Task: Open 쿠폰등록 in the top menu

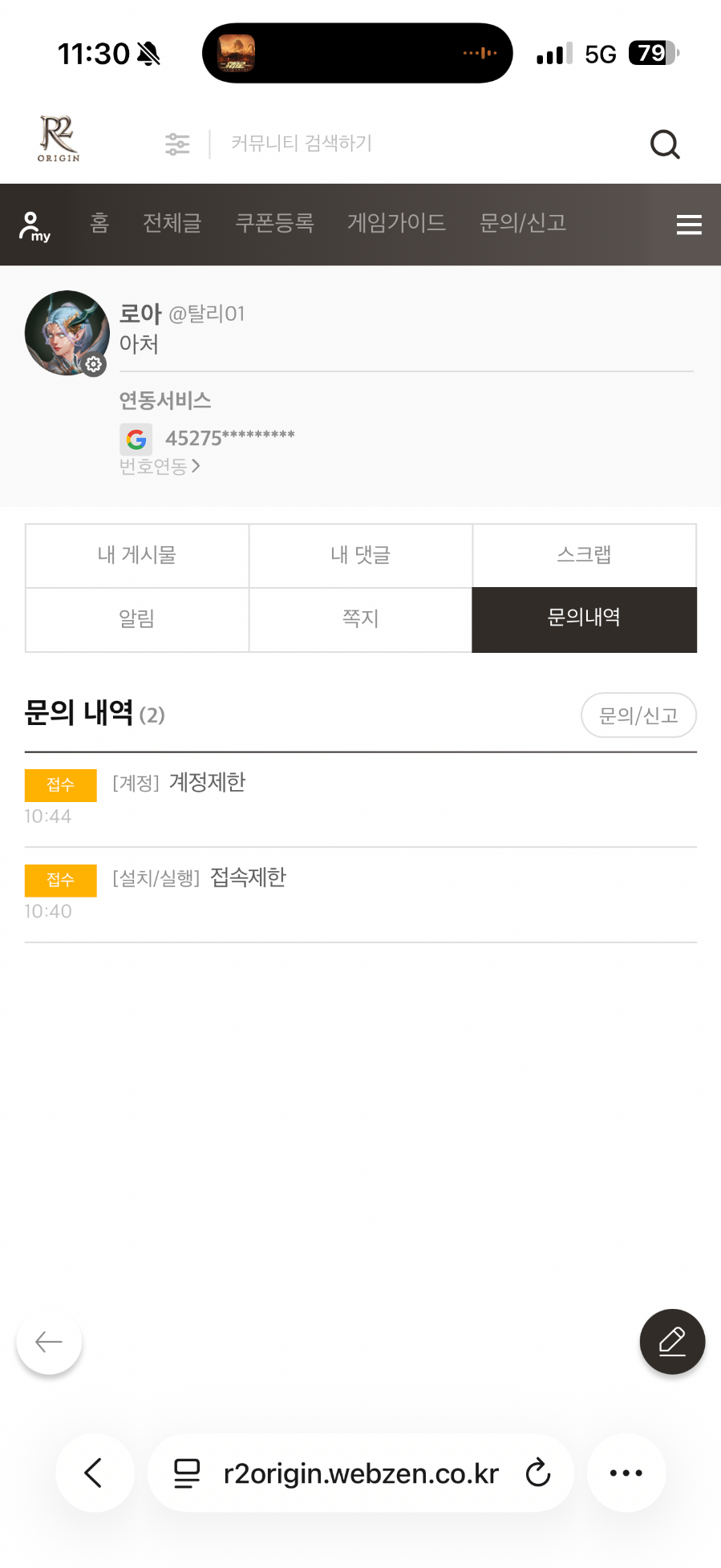Action: tap(274, 223)
